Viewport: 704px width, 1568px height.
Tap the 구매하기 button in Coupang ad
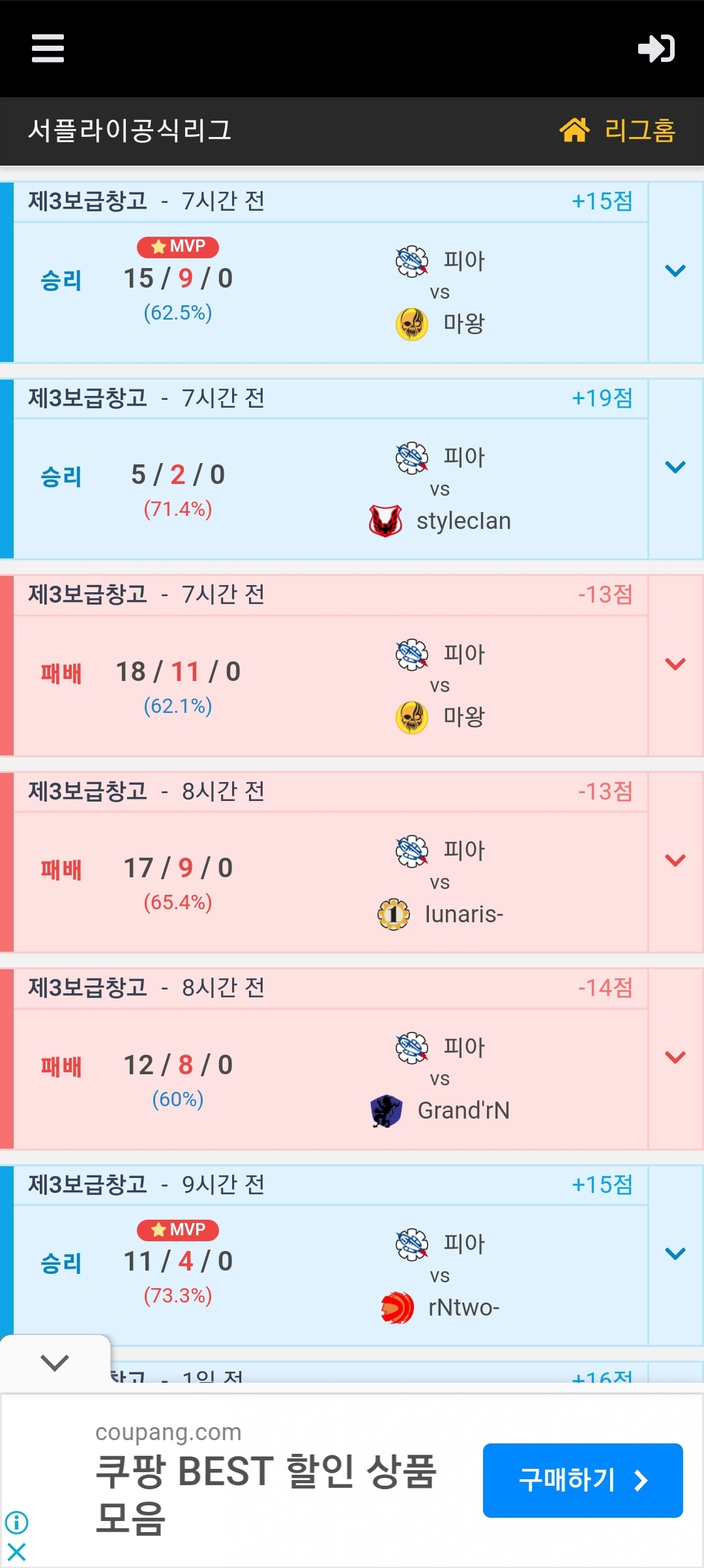point(582,1480)
